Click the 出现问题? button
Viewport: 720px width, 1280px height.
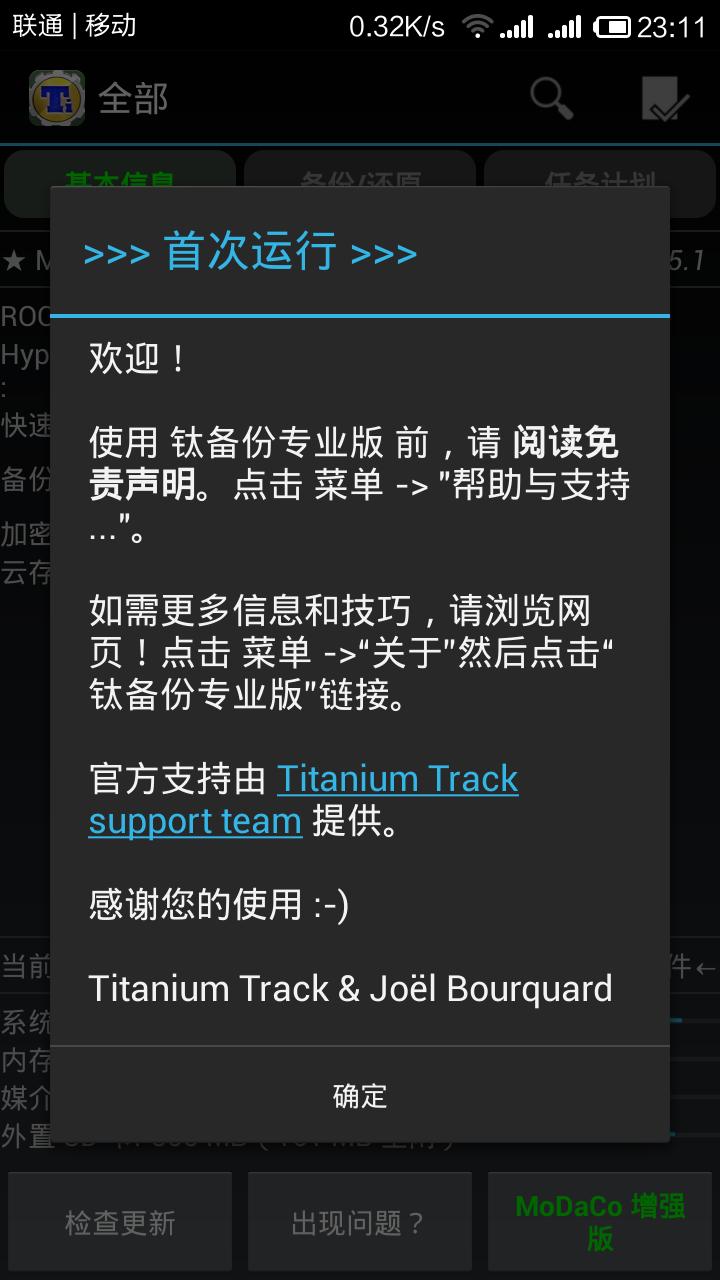pos(359,1221)
